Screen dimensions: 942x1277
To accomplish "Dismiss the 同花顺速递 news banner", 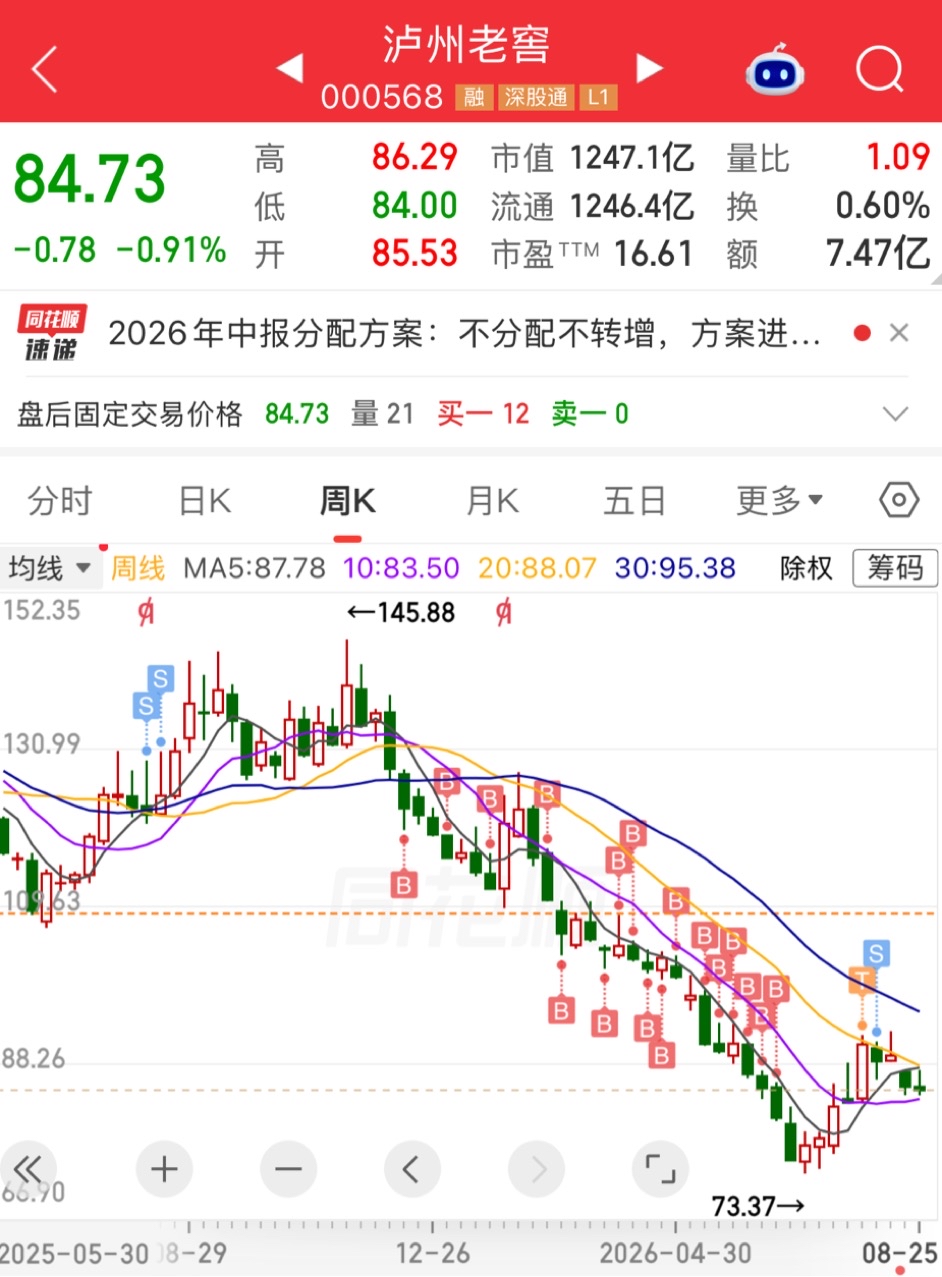I will click(x=899, y=333).
